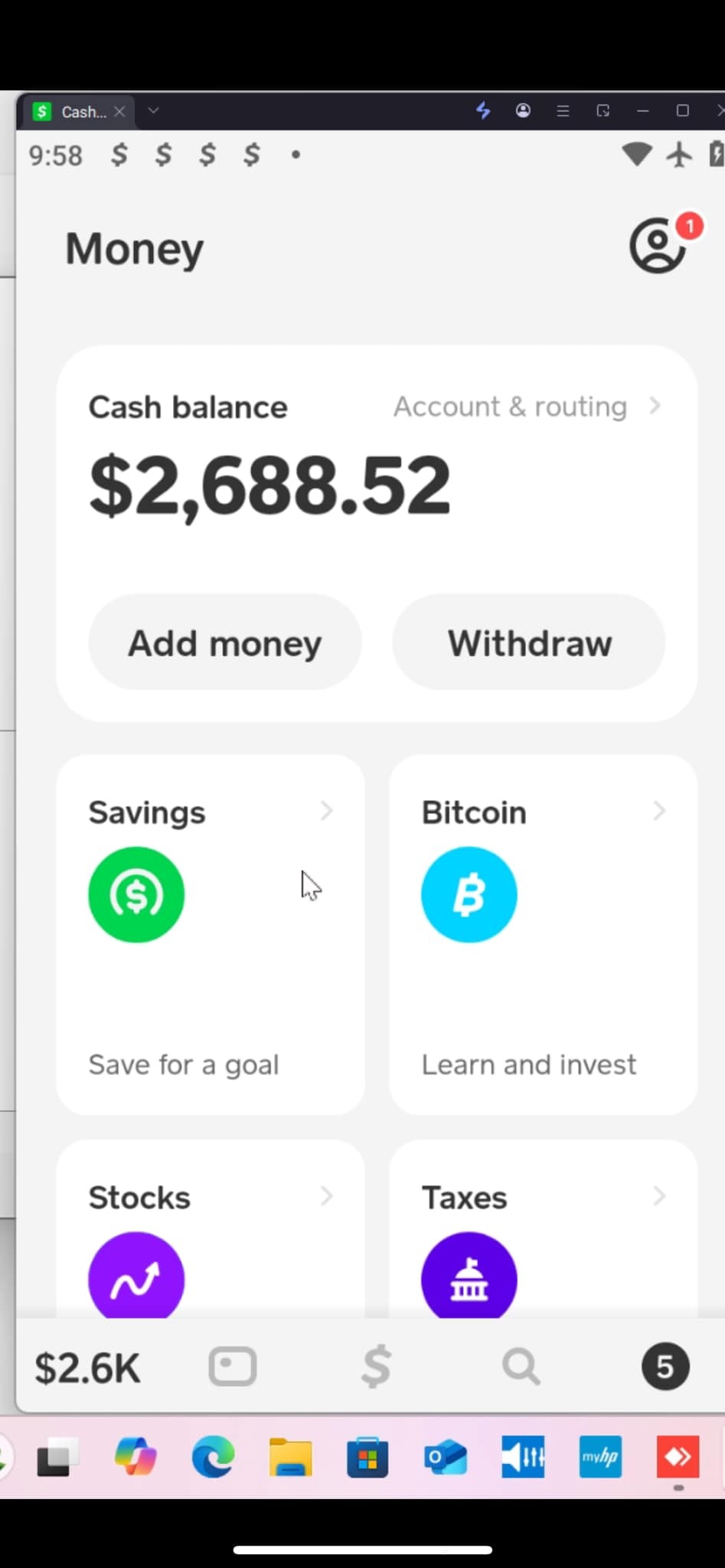Open the Bitcoin card

click(544, 934)
